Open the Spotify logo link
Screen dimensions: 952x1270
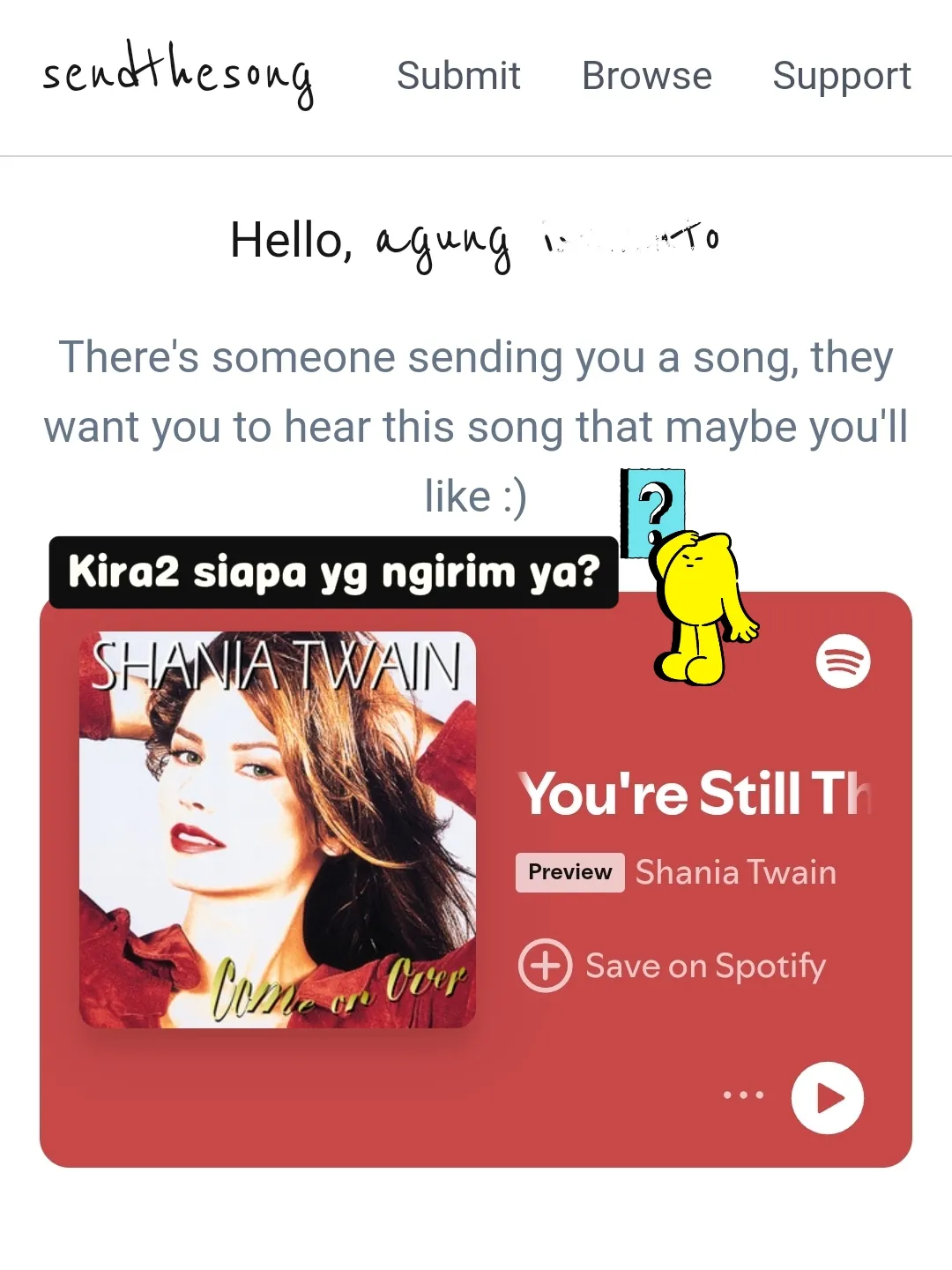(x=843, y=661)
